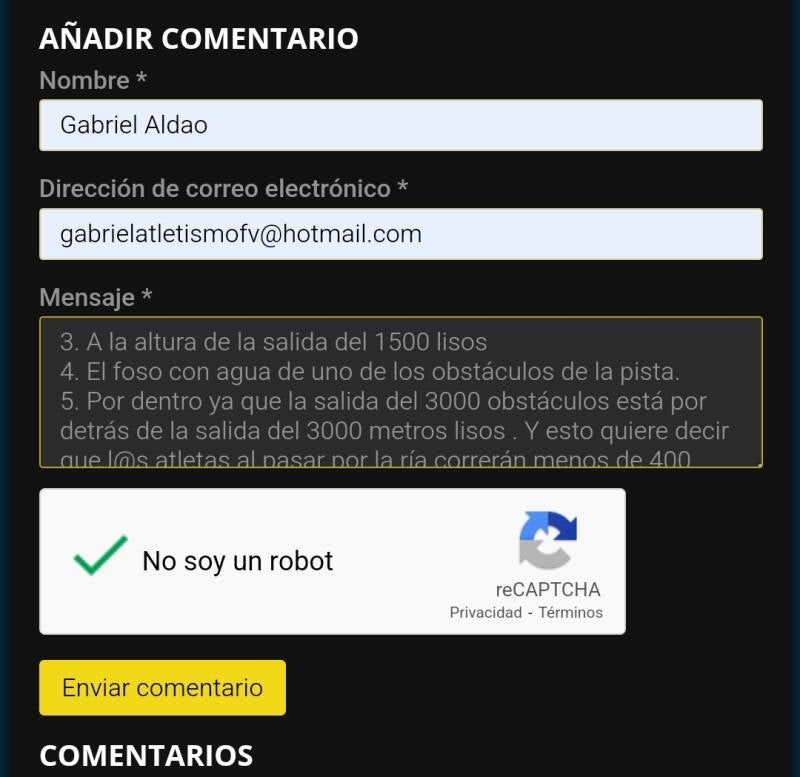This screenshot has height=777, width=800.
Task: Open the reCAPTCHA Privacidad link
Action: pos(485,613)
